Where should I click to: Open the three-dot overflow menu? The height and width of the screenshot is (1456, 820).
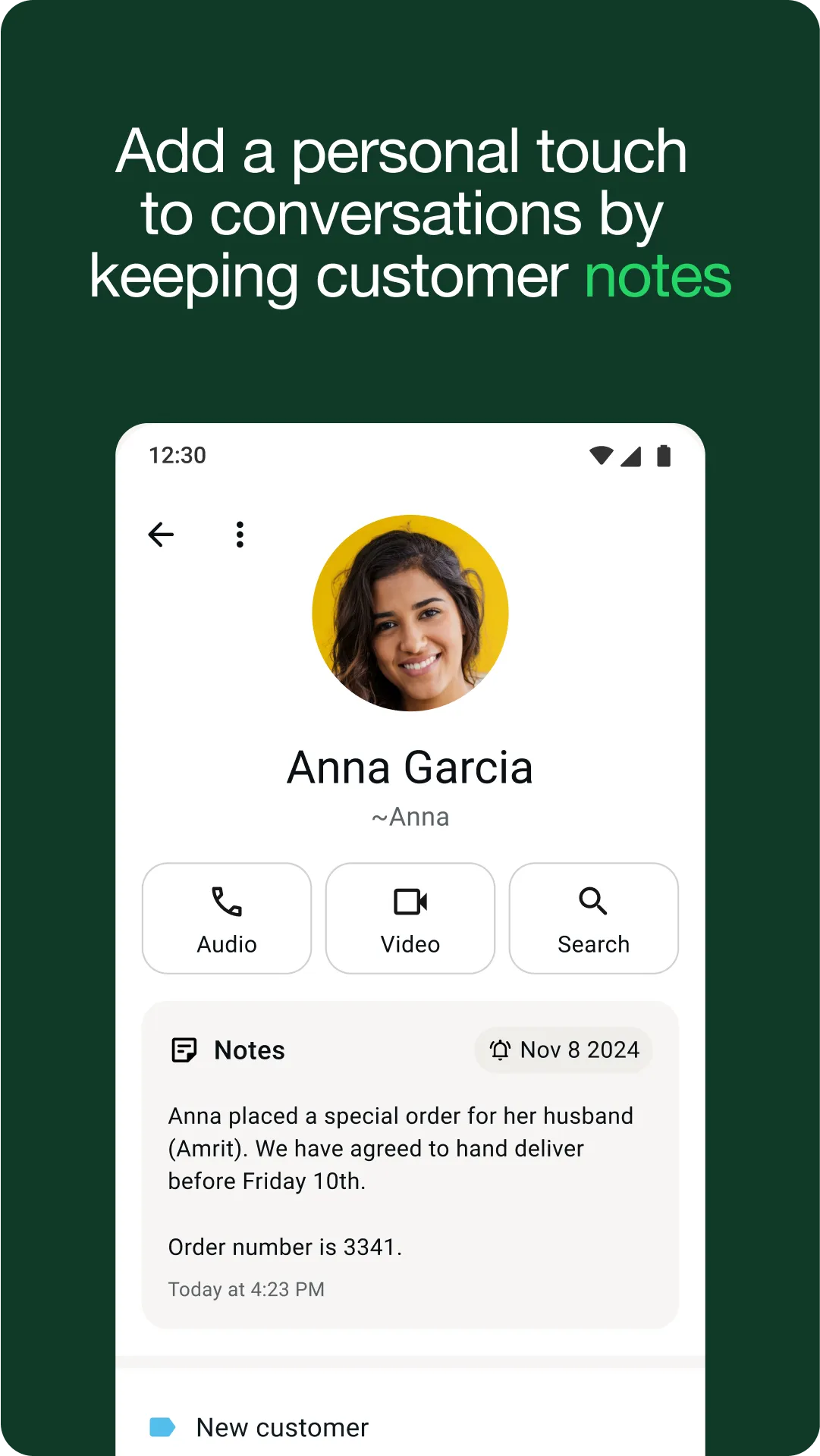240,535
